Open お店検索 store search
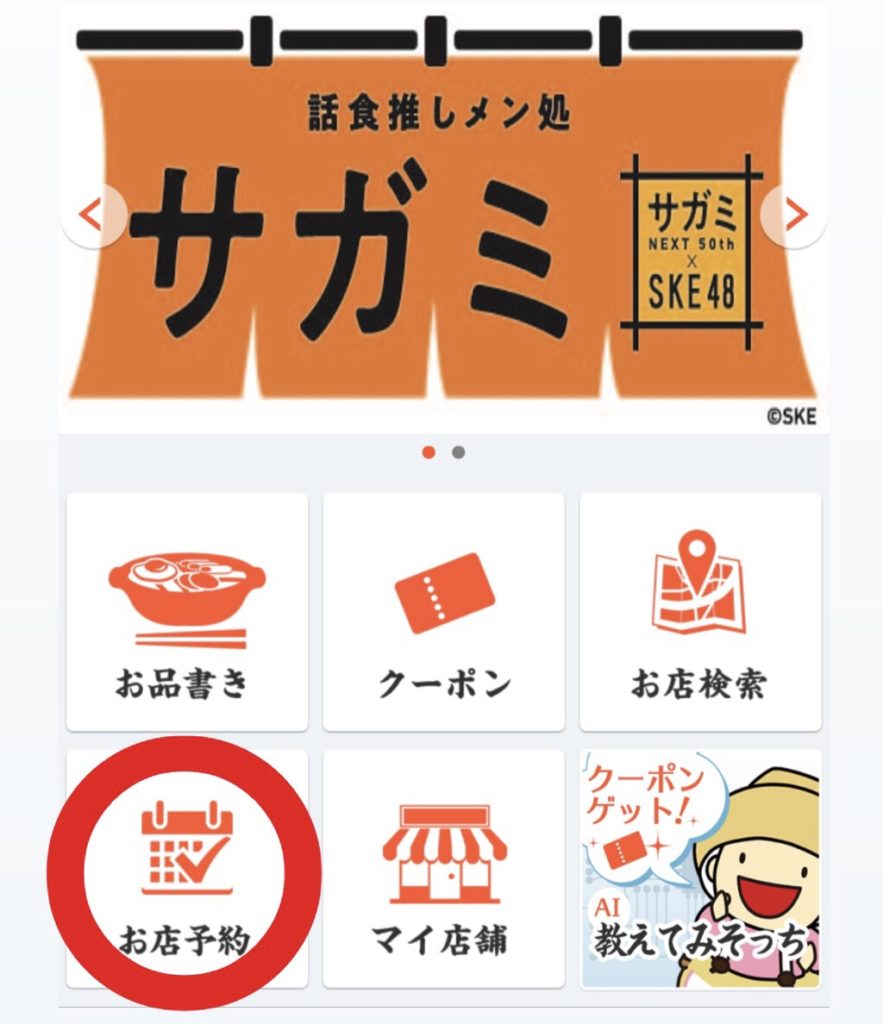This screenshot has height=1024, width=883. pyautogui.click(x=700, y=612)
